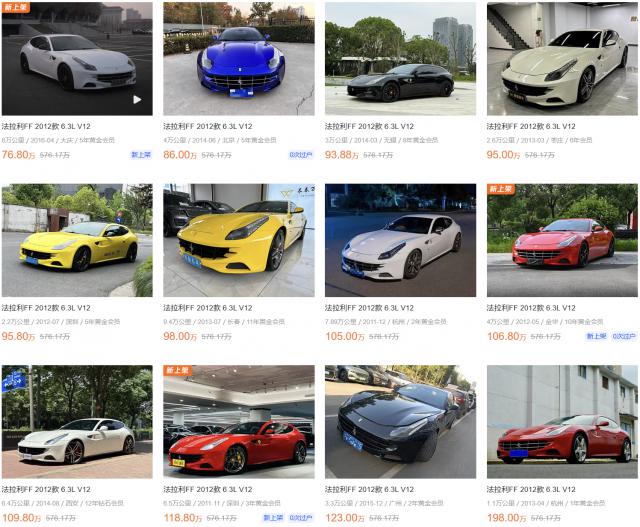Open the yellow Ferrari FF listing at 98.00万
This screenshot has width=640, height=527.
(x=238, y=240)
